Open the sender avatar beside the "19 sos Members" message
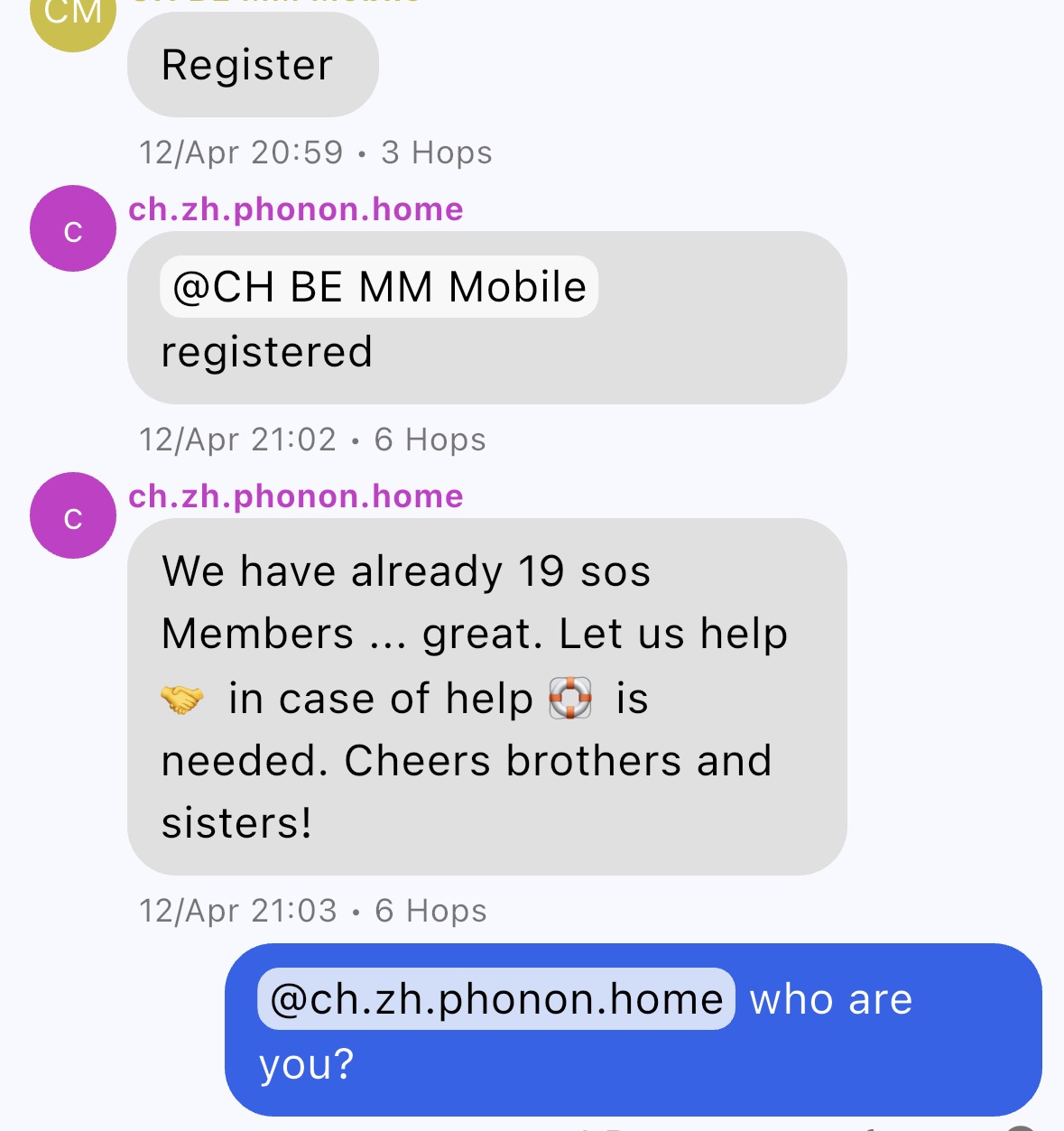The width and height of the screenshot is (1064, 1131). point(73,515)
